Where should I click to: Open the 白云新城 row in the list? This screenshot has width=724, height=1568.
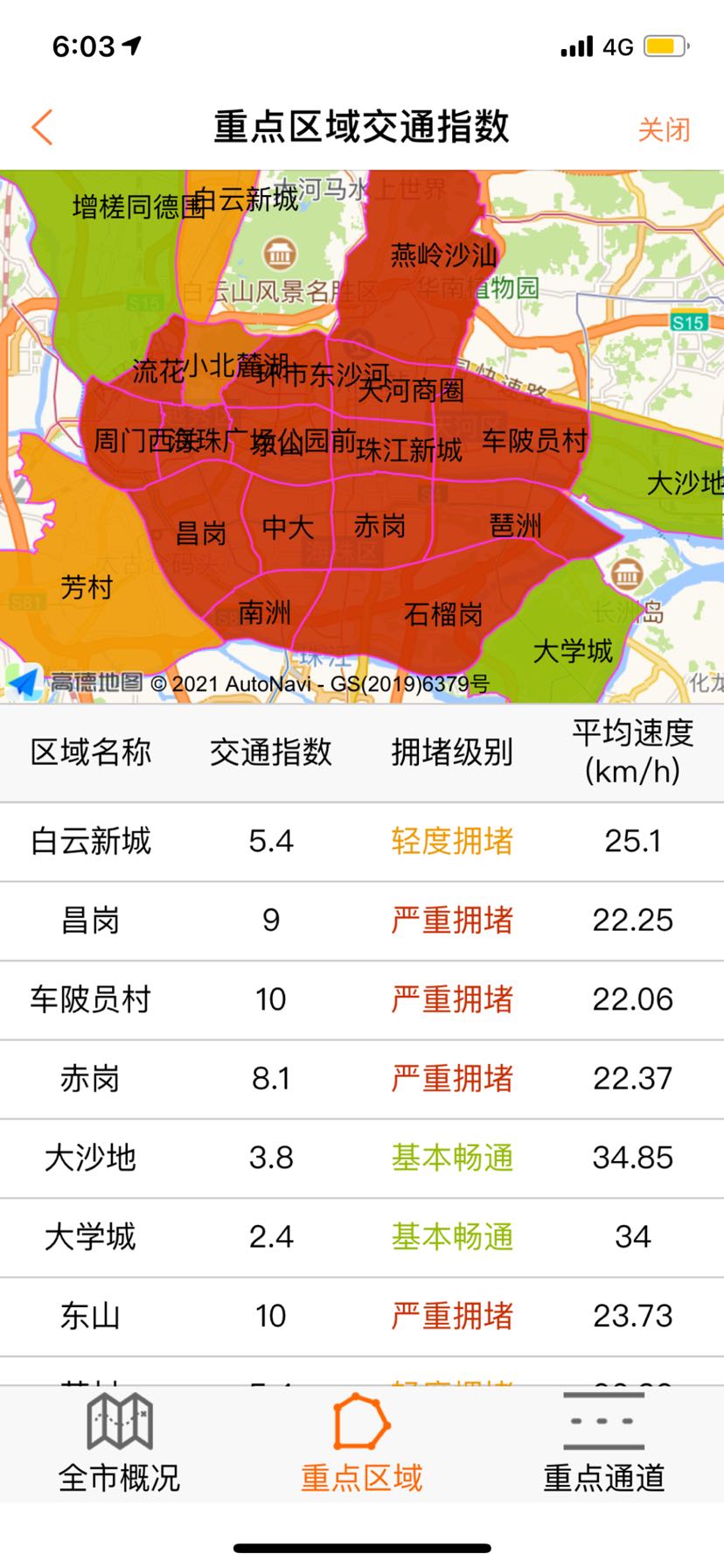361,842
